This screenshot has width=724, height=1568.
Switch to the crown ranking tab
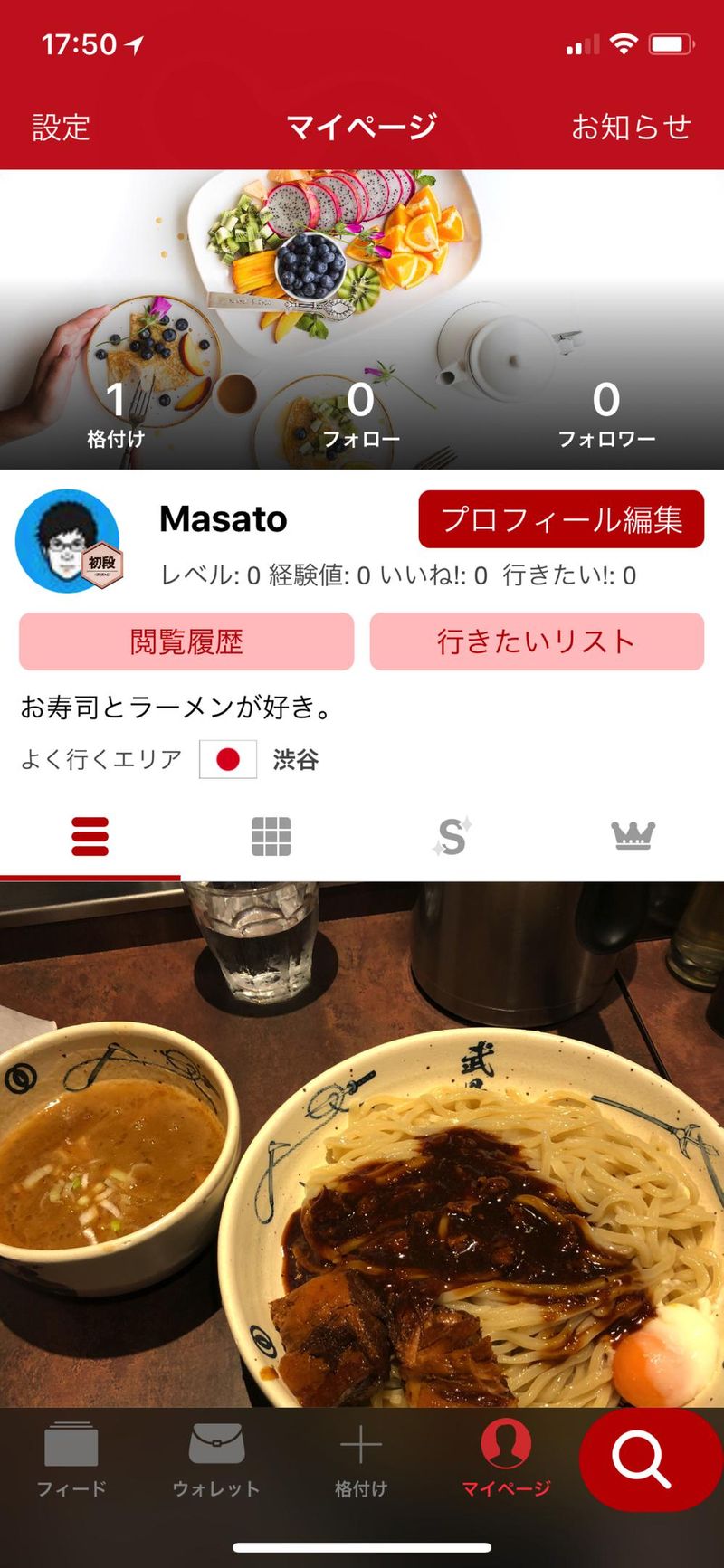coord(633,836)
